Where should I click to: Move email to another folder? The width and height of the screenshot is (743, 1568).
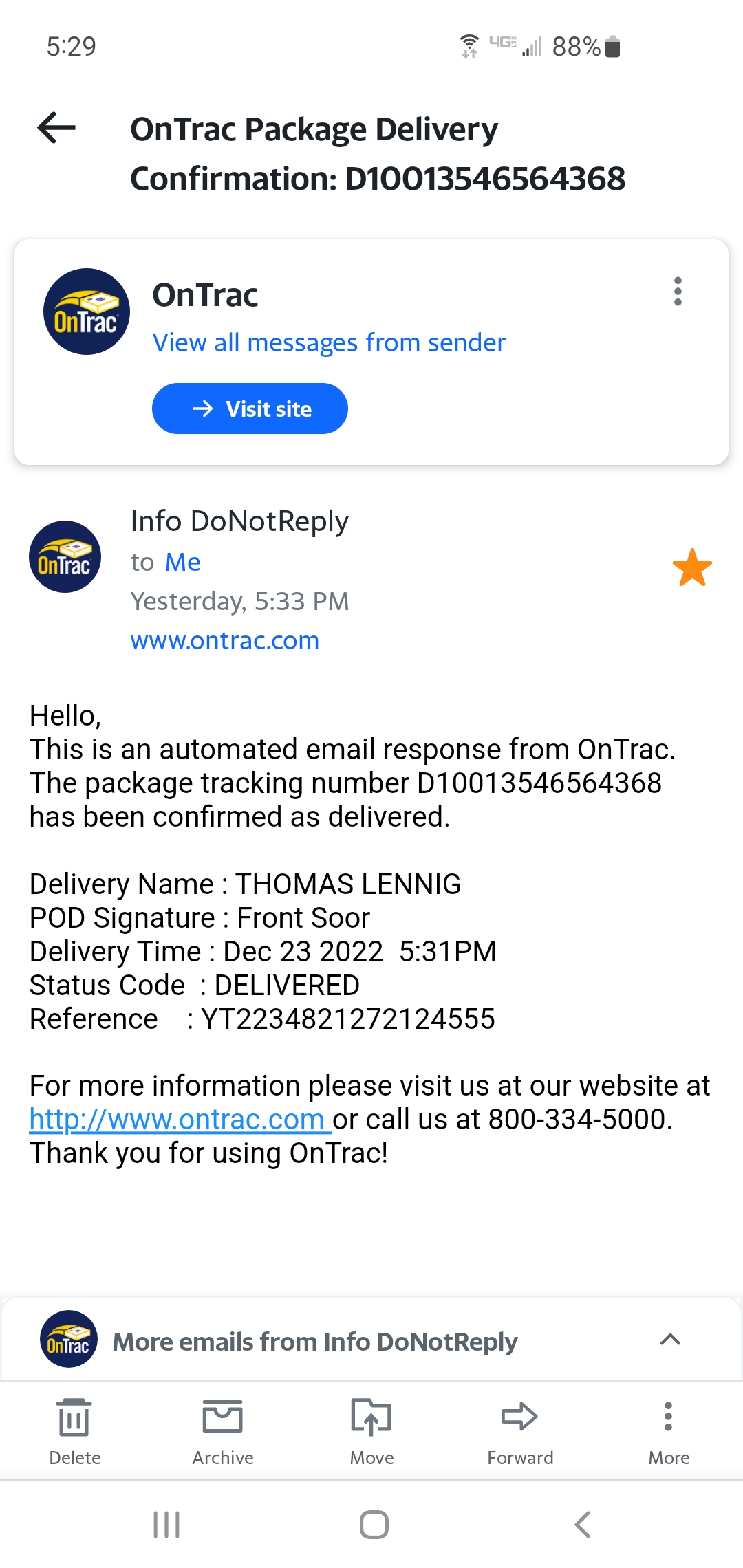coord(371,1429)
